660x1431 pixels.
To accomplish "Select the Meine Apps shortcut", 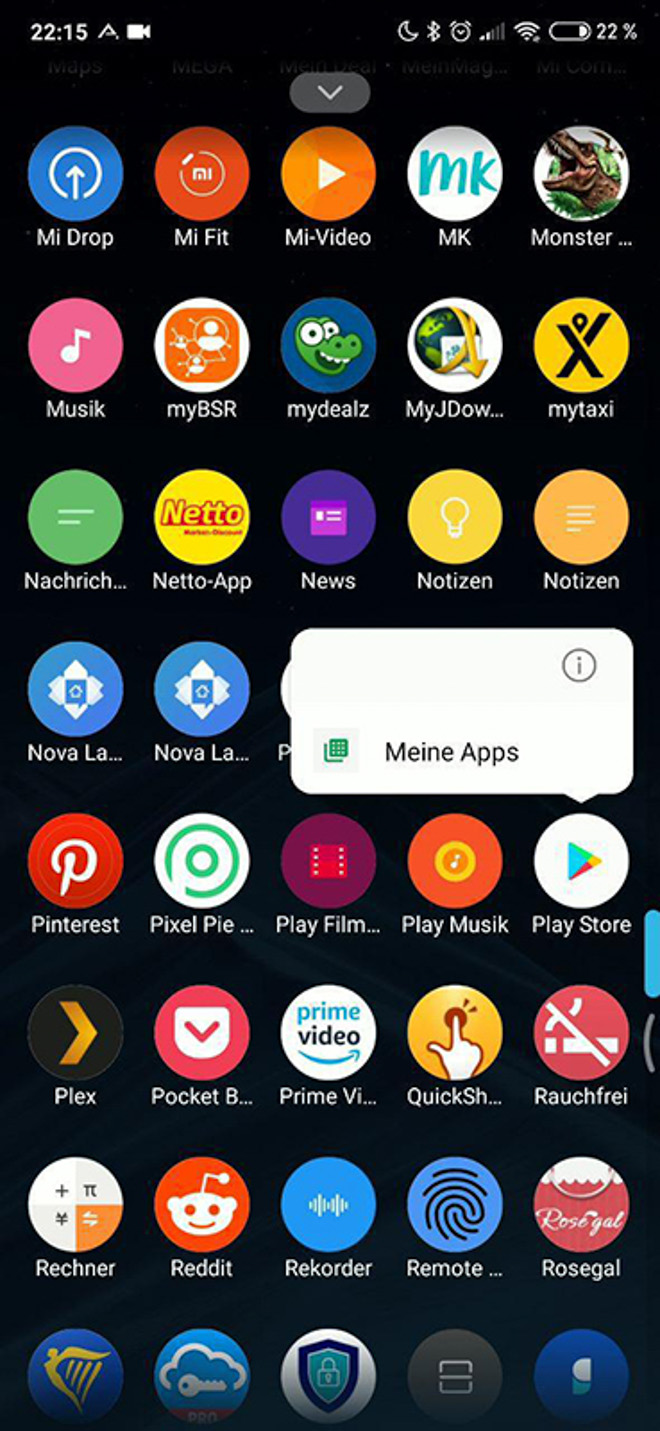I will point(450,752).
